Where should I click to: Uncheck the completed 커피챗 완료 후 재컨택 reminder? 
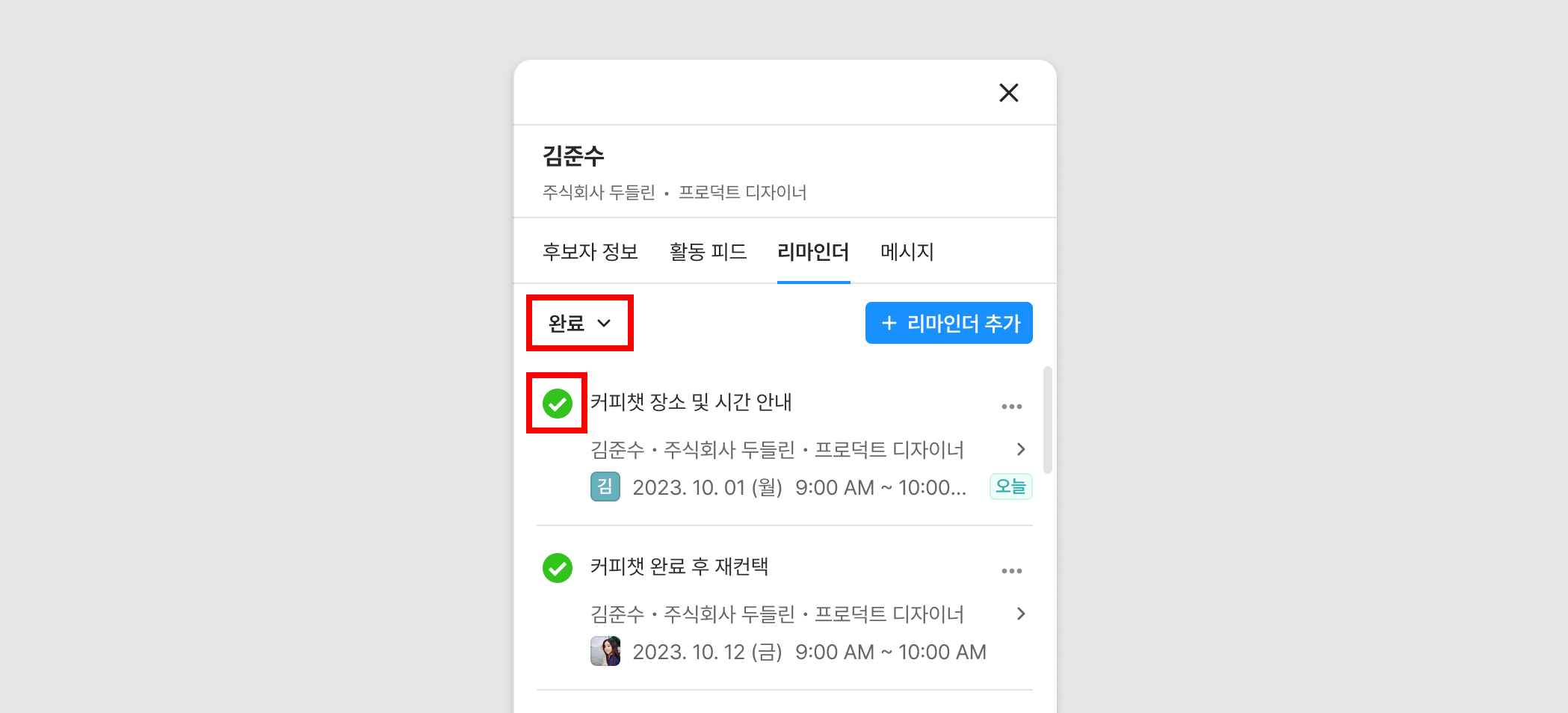click(x=557, y=568)
